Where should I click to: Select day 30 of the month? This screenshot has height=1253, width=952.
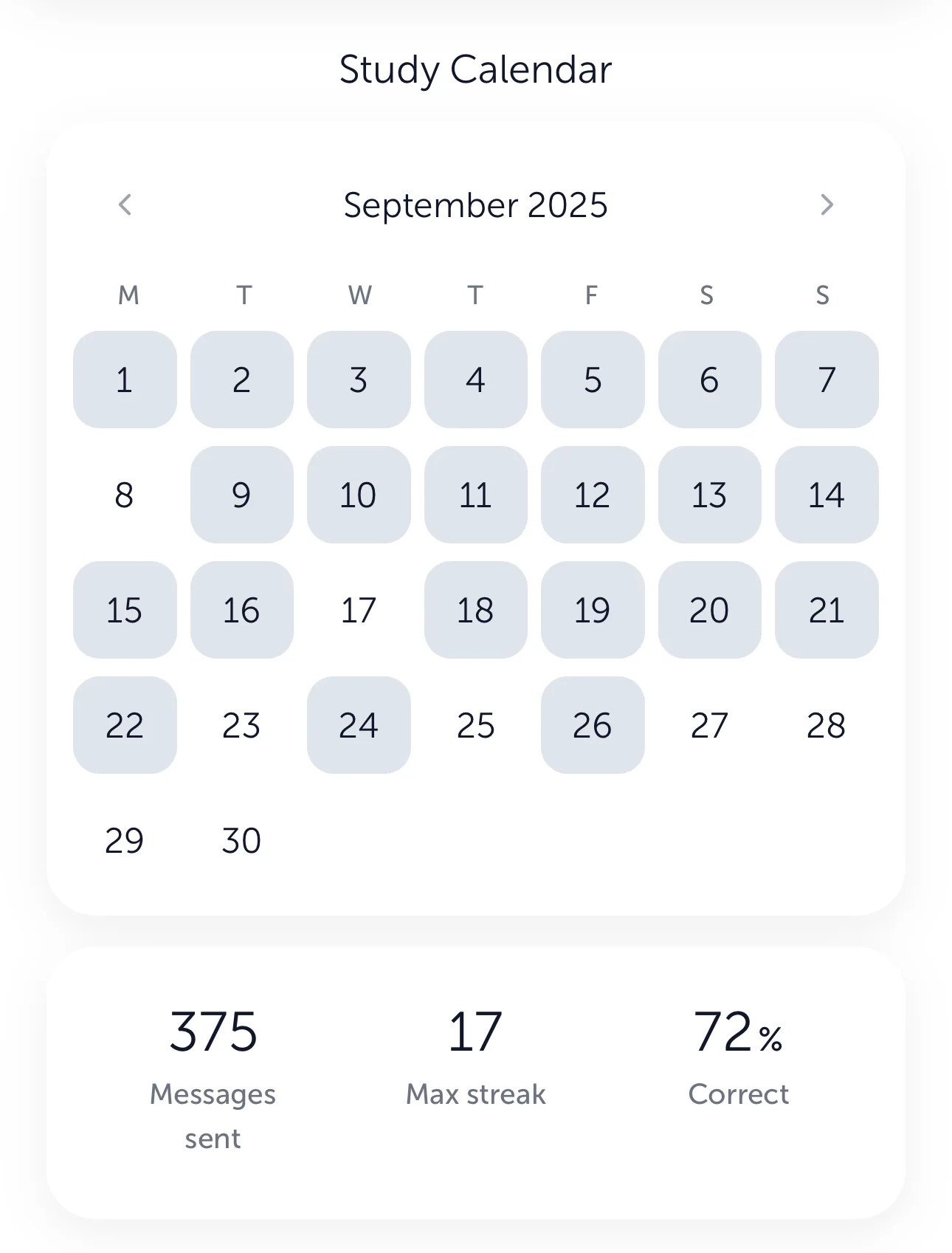[x=241, y=840]
